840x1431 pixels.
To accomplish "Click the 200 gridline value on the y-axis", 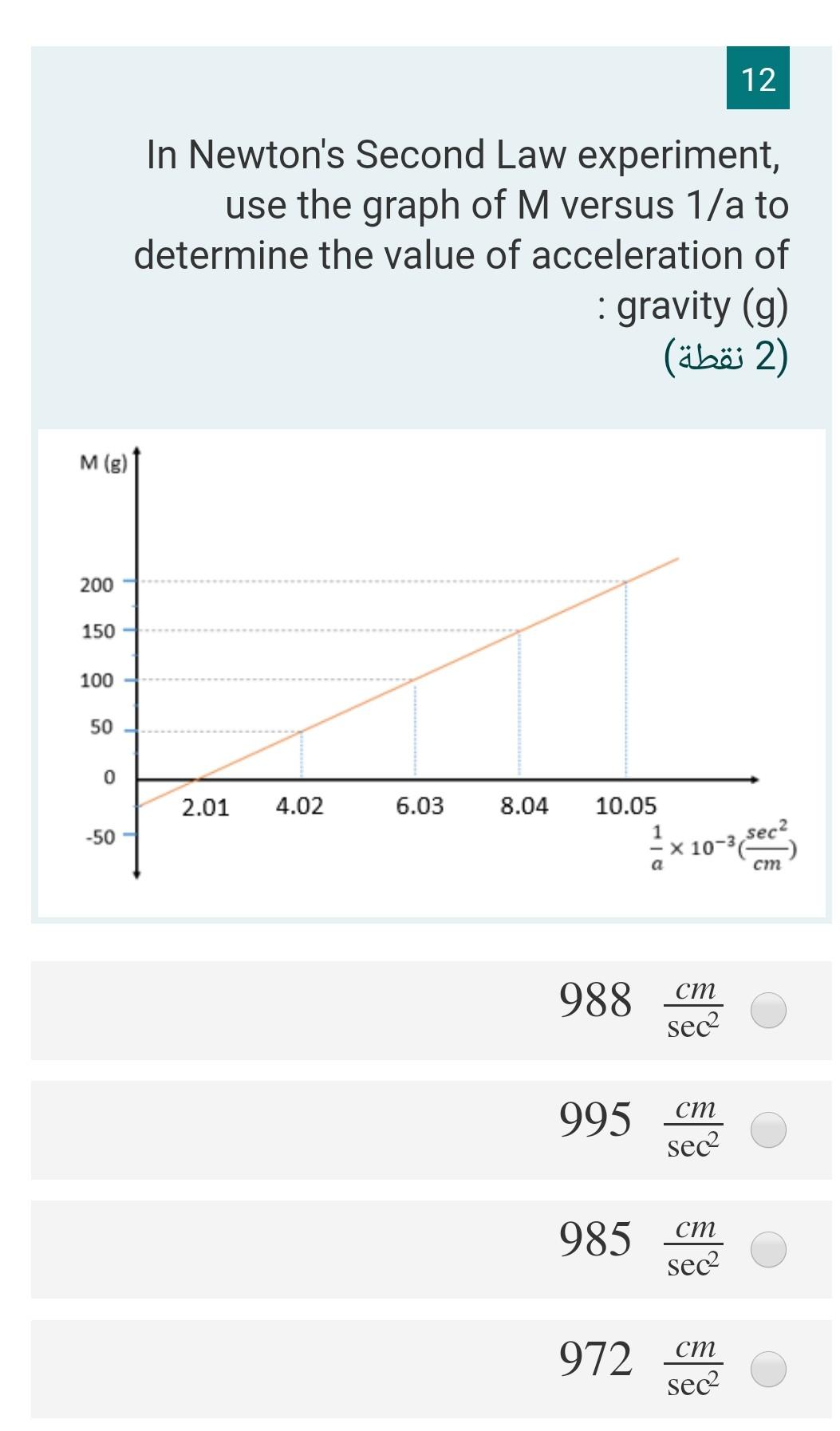I will coord(95,585).
